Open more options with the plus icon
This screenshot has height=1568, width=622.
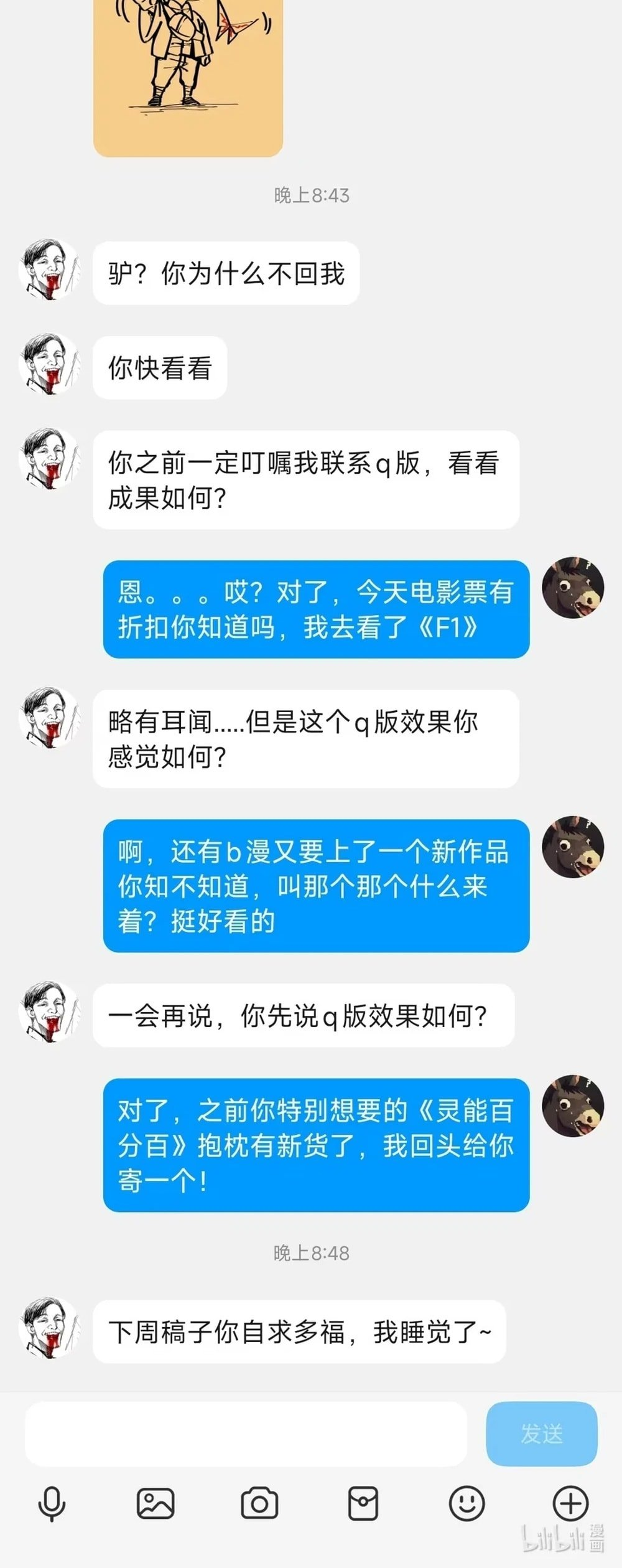point(570,1503)
